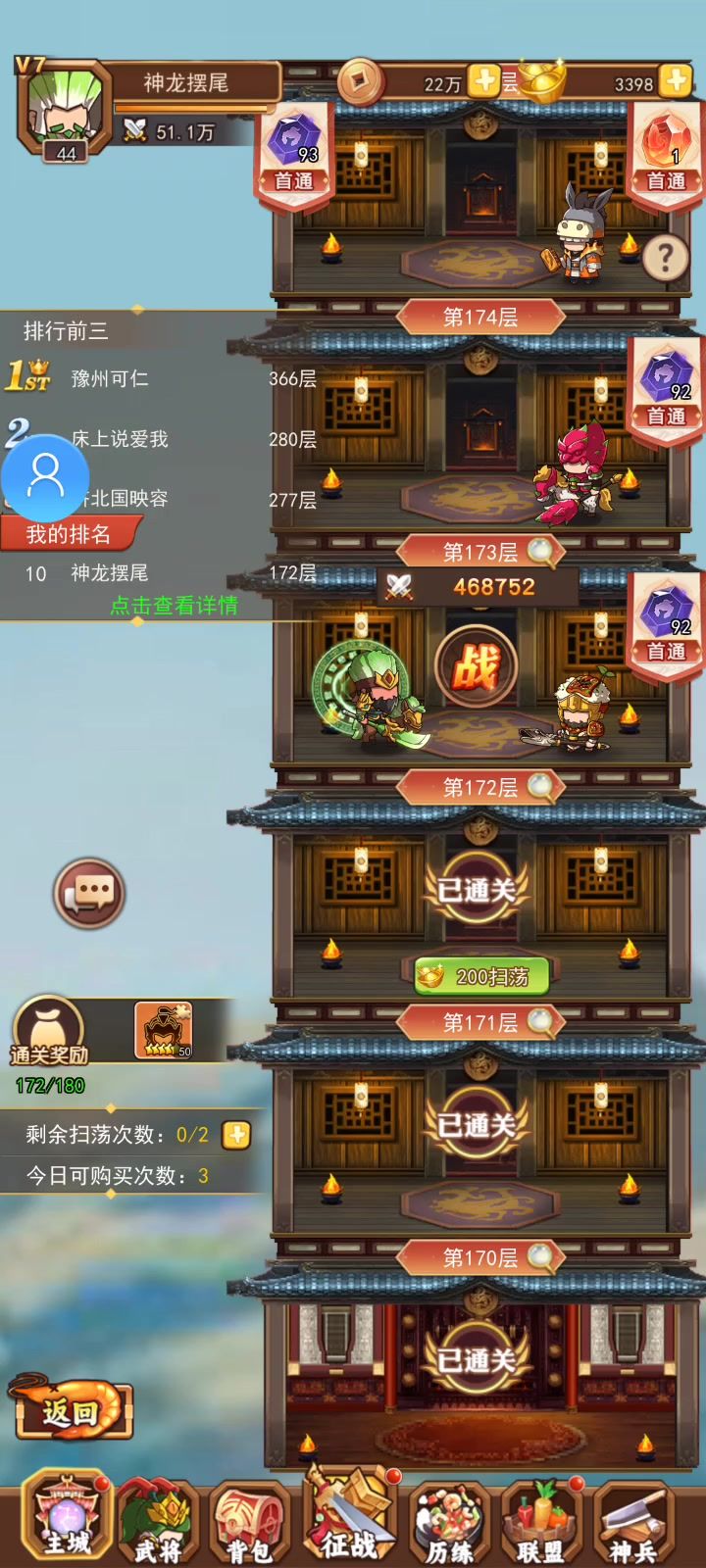The image size is (706, 1568).
Task: Open the 通关奖励 clearance reward bag
Action: tap(49, 1031)
